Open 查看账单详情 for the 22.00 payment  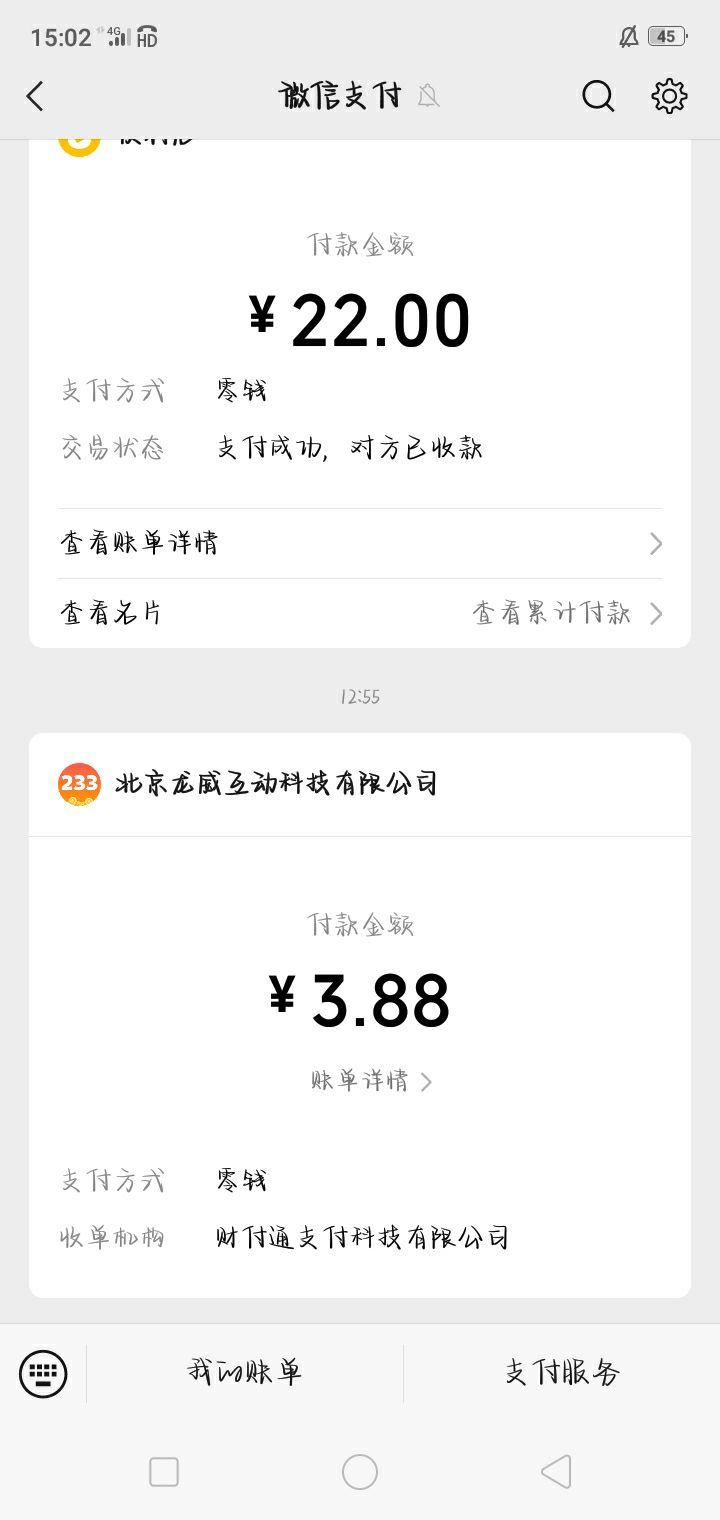[360, 543]
